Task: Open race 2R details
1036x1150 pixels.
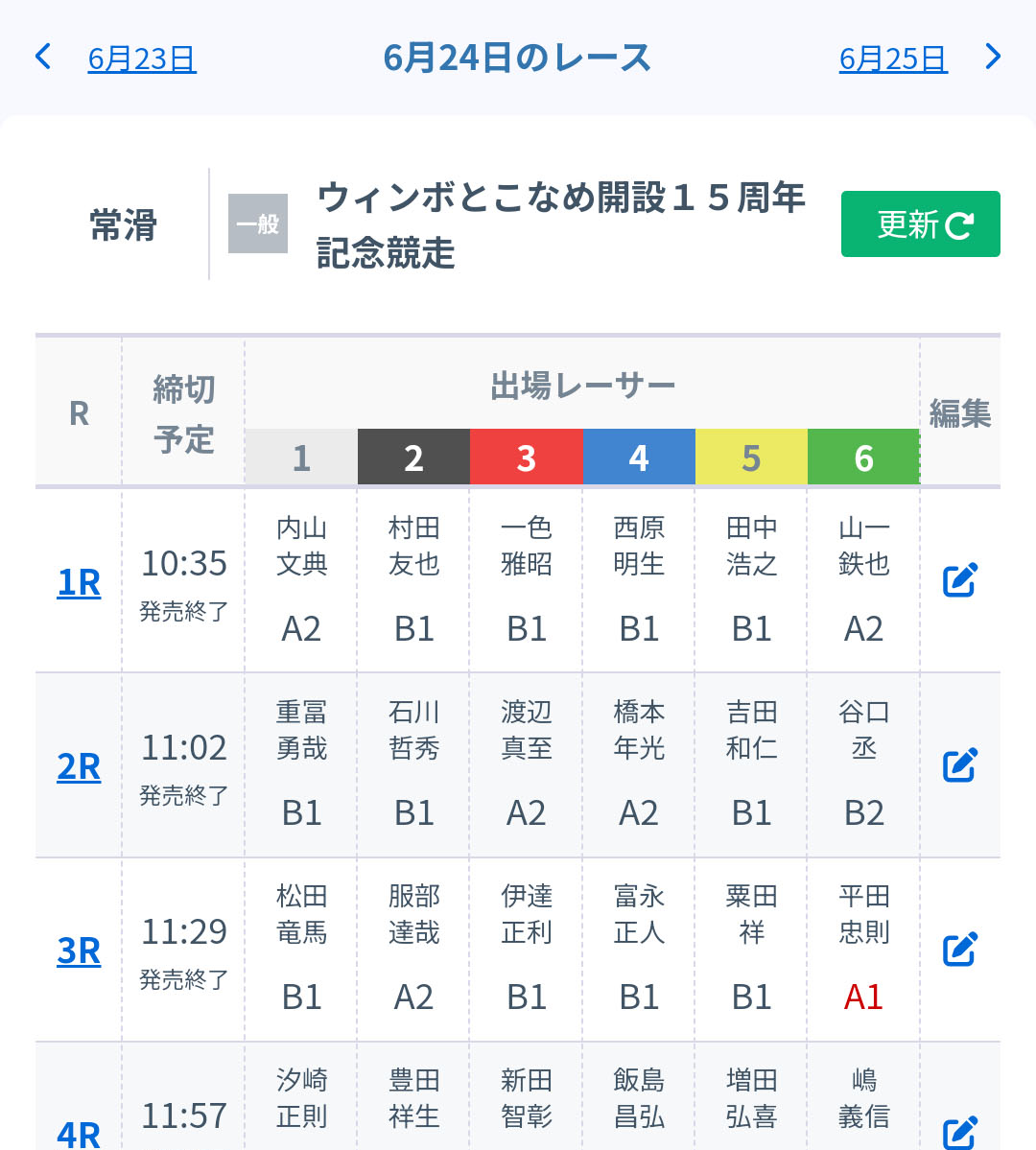Action: 79,766
